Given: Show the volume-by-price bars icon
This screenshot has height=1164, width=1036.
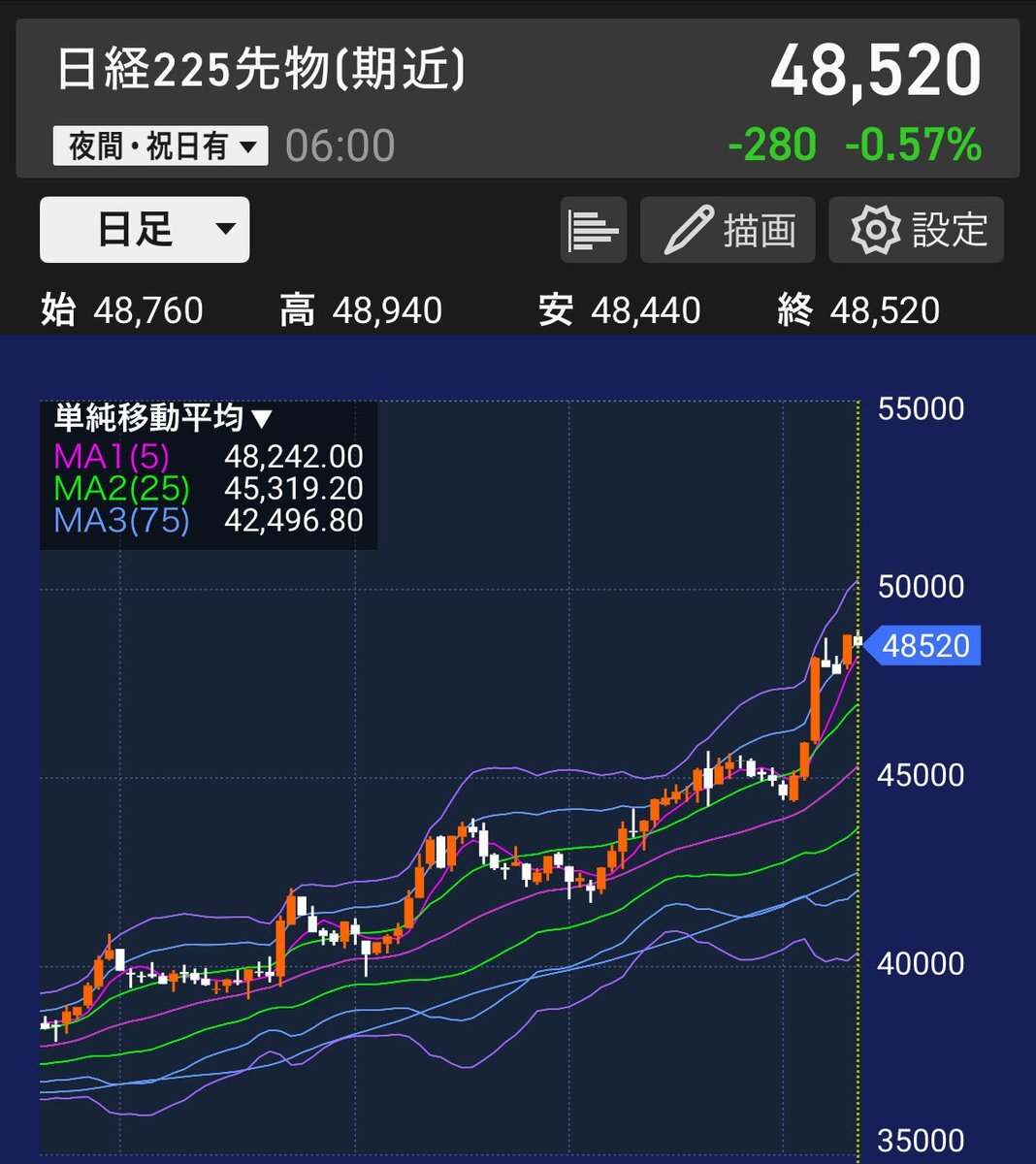Looking at the screenshot, I should 594,231.
